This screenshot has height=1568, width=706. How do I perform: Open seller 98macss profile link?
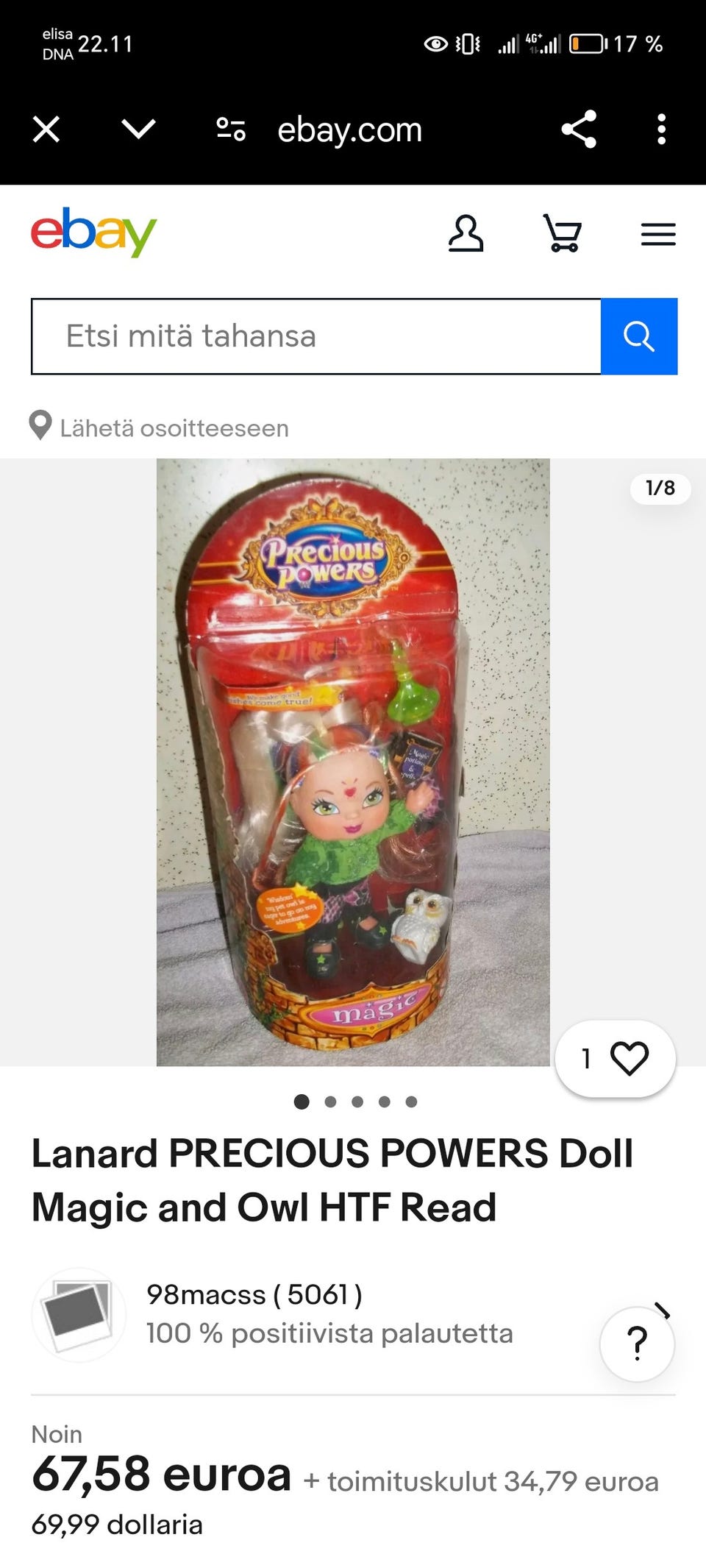click(254, 1295)
